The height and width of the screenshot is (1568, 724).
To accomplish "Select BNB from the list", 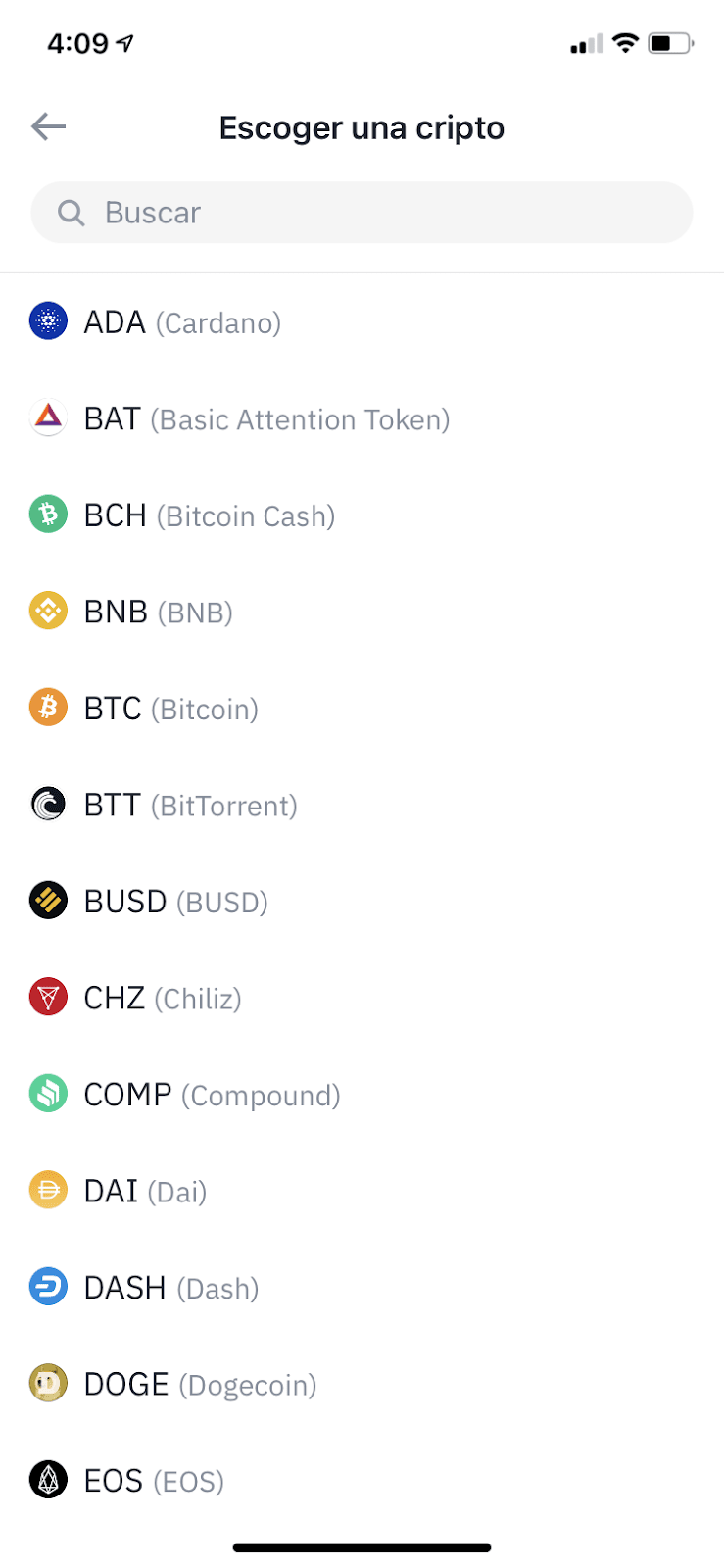I will 362,612.
